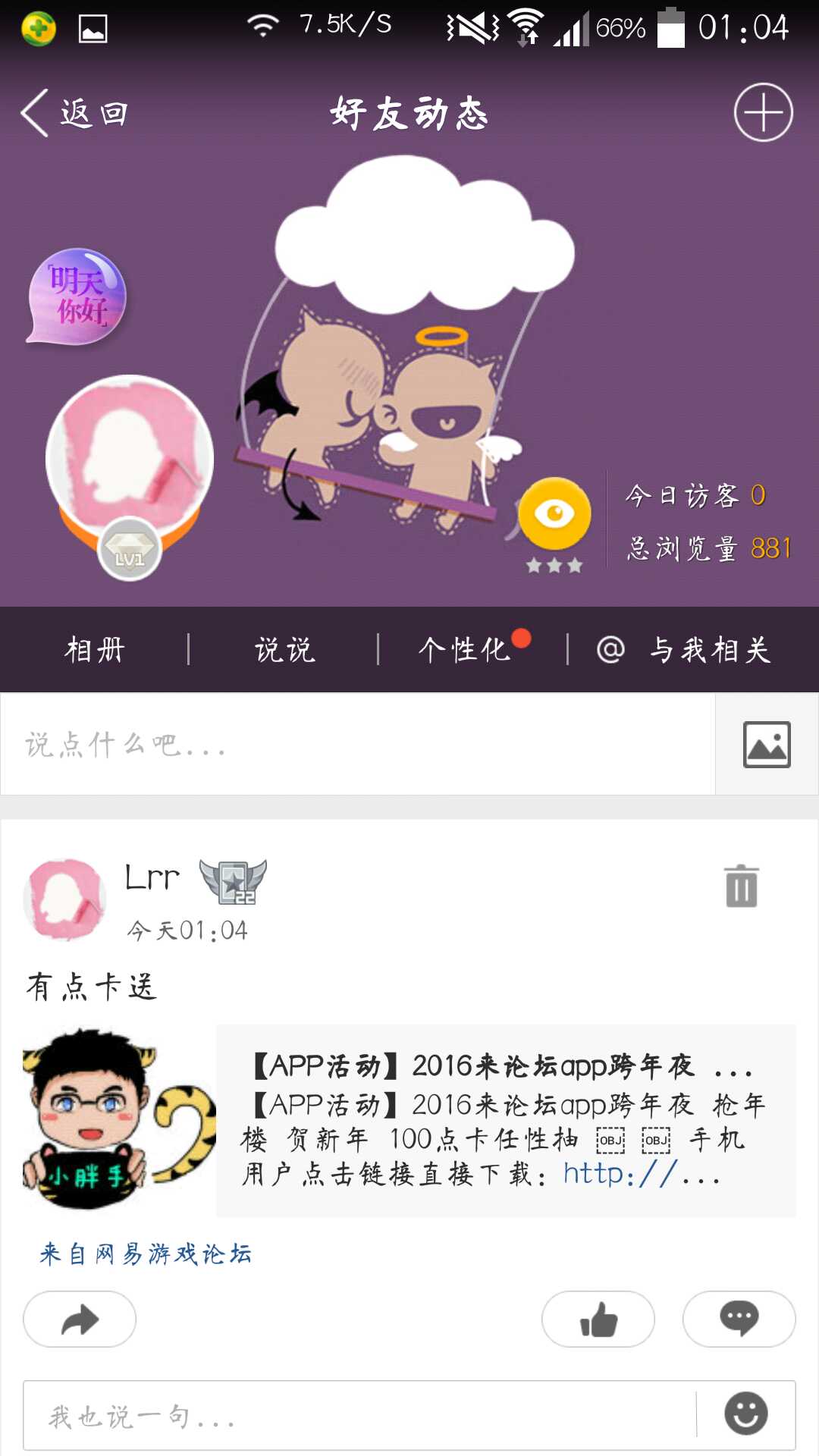Delete Lrr's post with trash icon
The image size is (819, 1456).
(x=741, y=886)
